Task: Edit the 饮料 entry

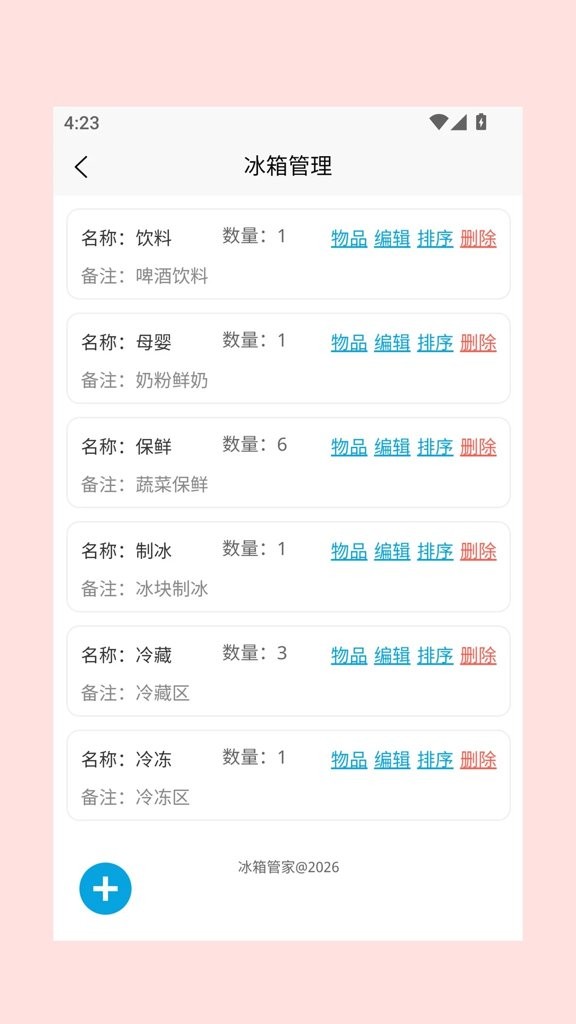Action: (392, 238)
